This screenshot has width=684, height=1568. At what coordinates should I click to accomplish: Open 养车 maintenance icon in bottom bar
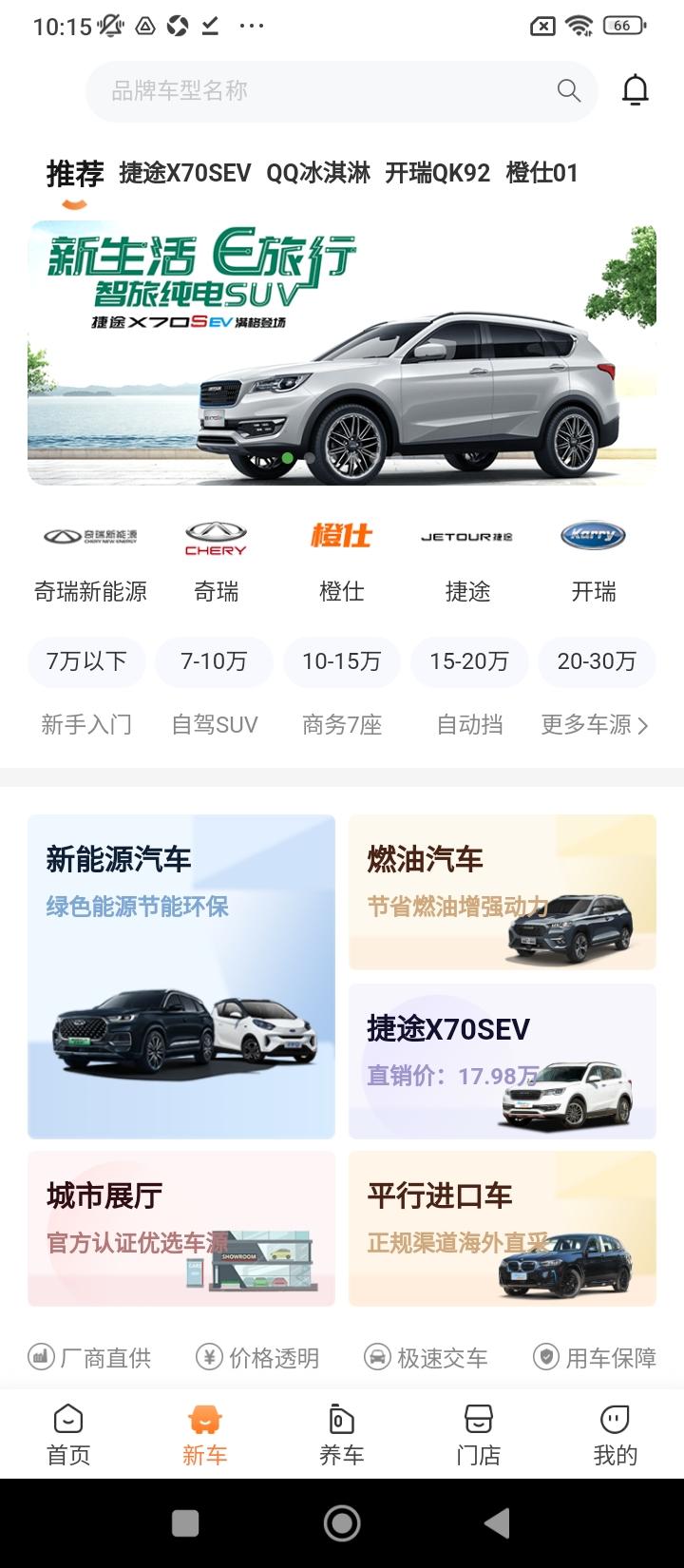click(x=341, y=1422)
